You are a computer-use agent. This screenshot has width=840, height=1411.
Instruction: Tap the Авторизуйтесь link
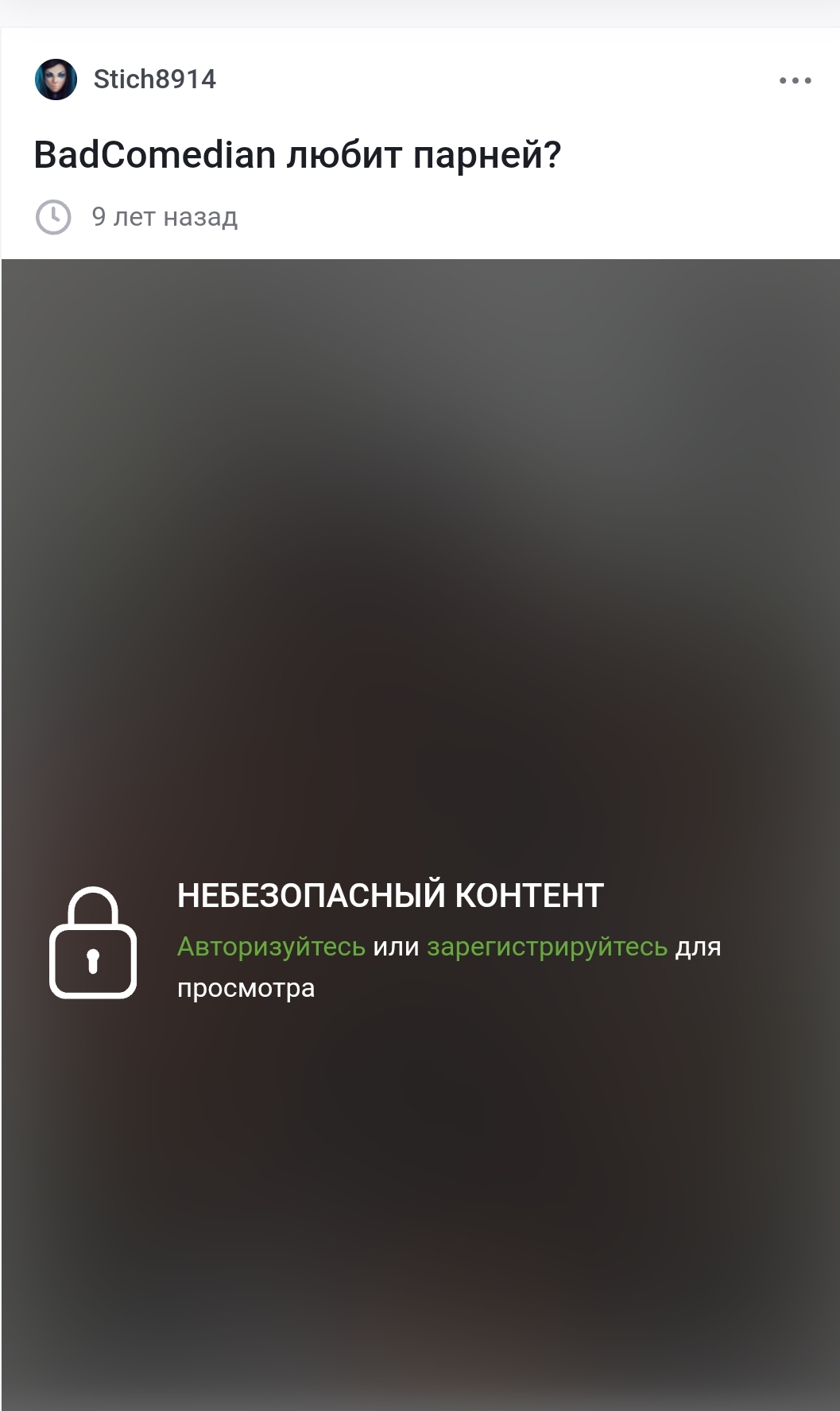point(271,947)
